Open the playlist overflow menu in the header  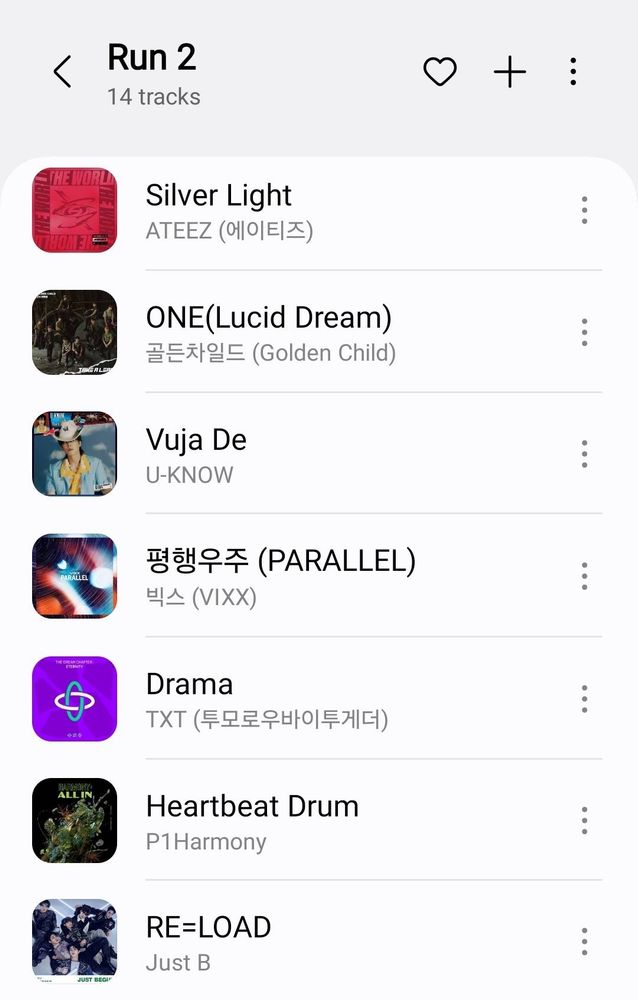(573, 72)
